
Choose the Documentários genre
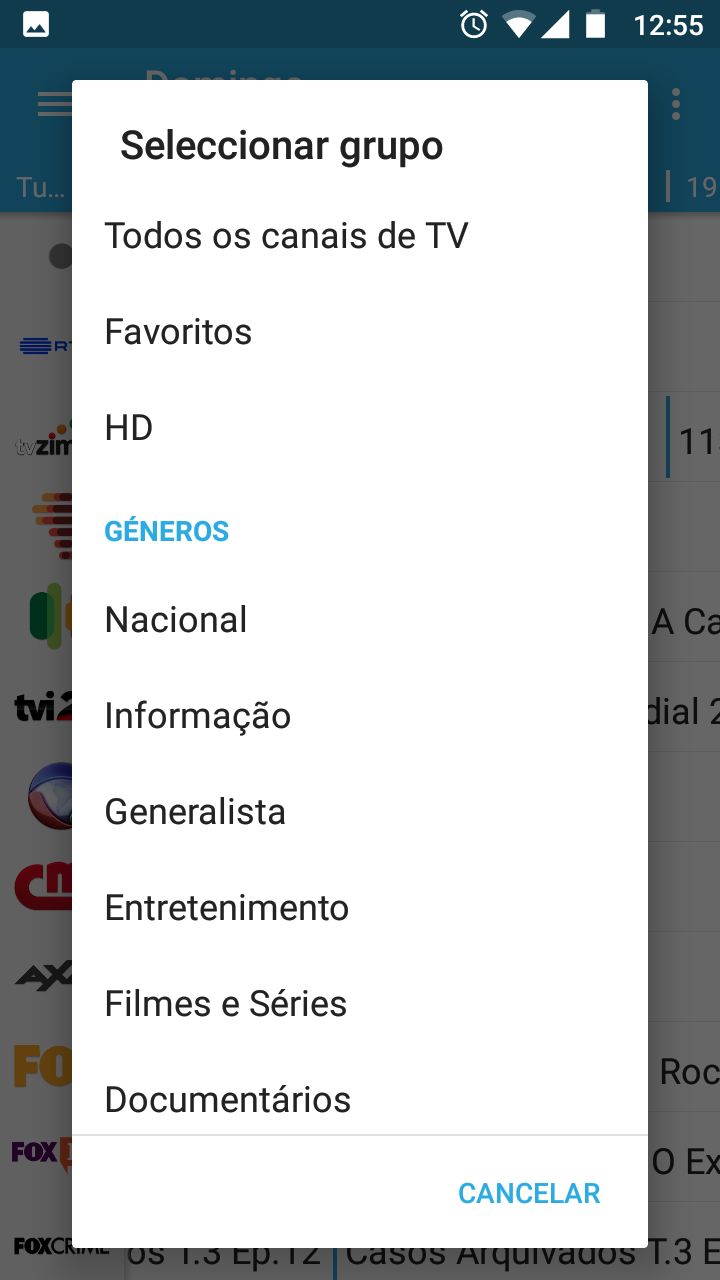360,1094
